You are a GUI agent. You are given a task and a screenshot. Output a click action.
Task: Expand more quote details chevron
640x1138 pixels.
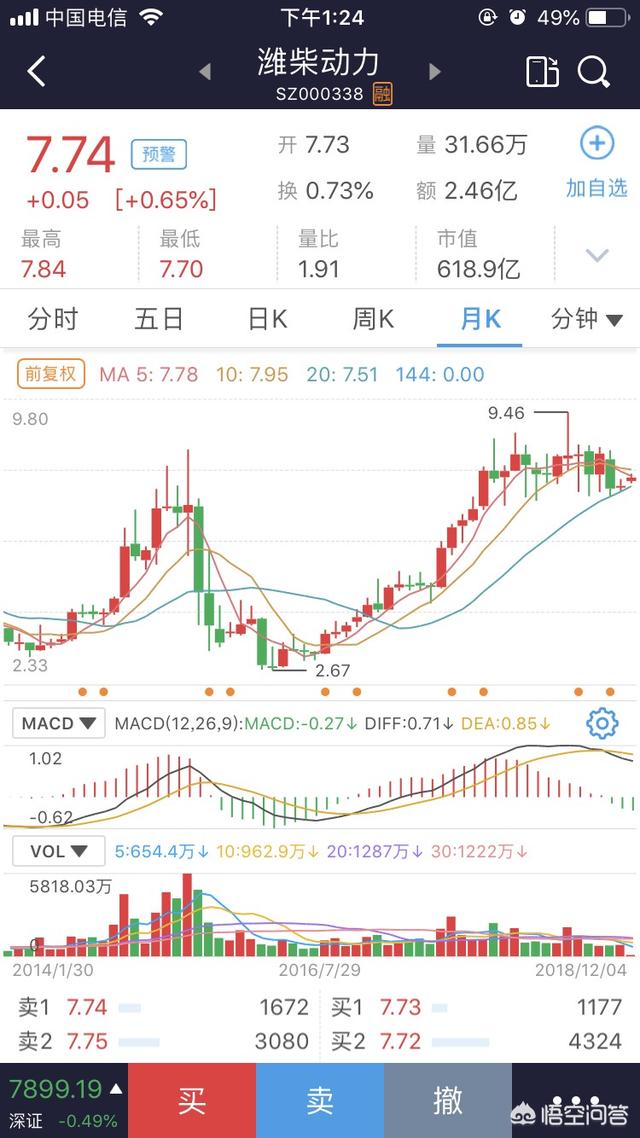[x=597, y=255]
